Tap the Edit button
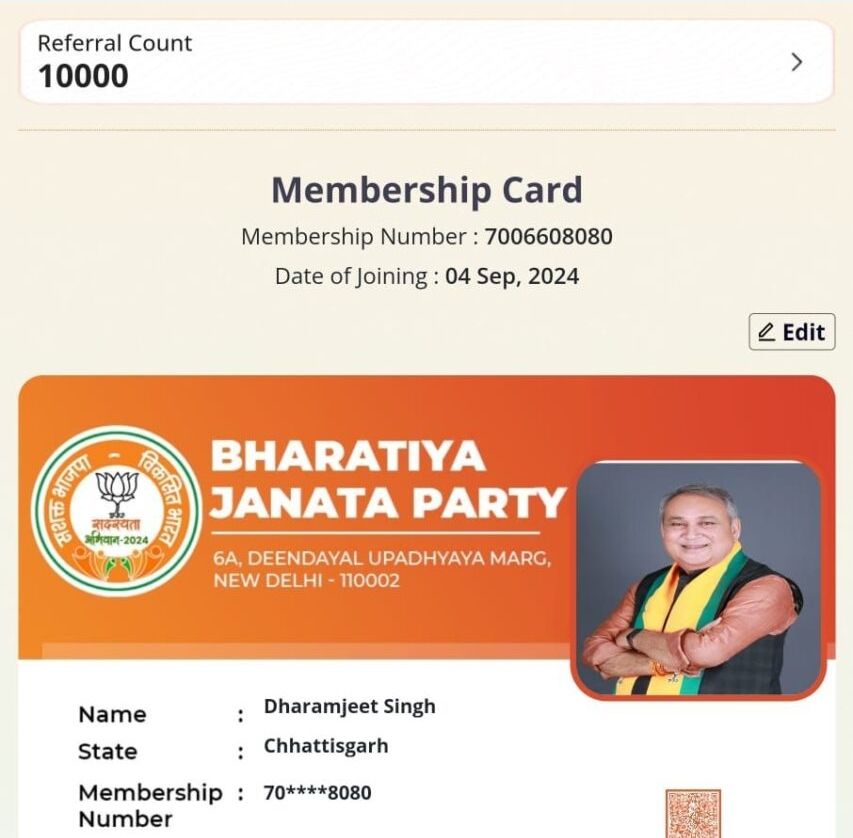The width and height of the screenshot is (853, 838). pyautogui.click(x=791, y=332)
